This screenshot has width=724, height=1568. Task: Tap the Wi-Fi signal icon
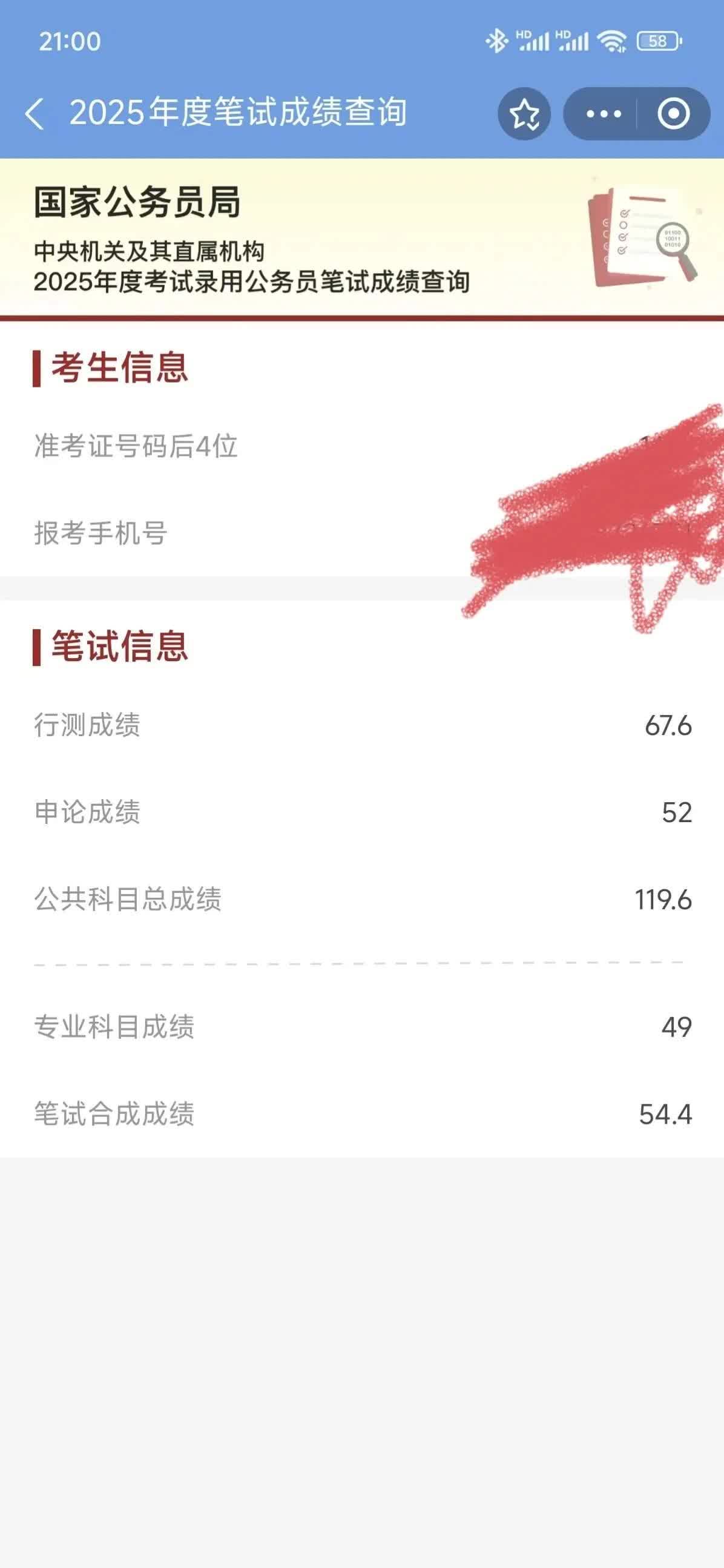point(611,40)
